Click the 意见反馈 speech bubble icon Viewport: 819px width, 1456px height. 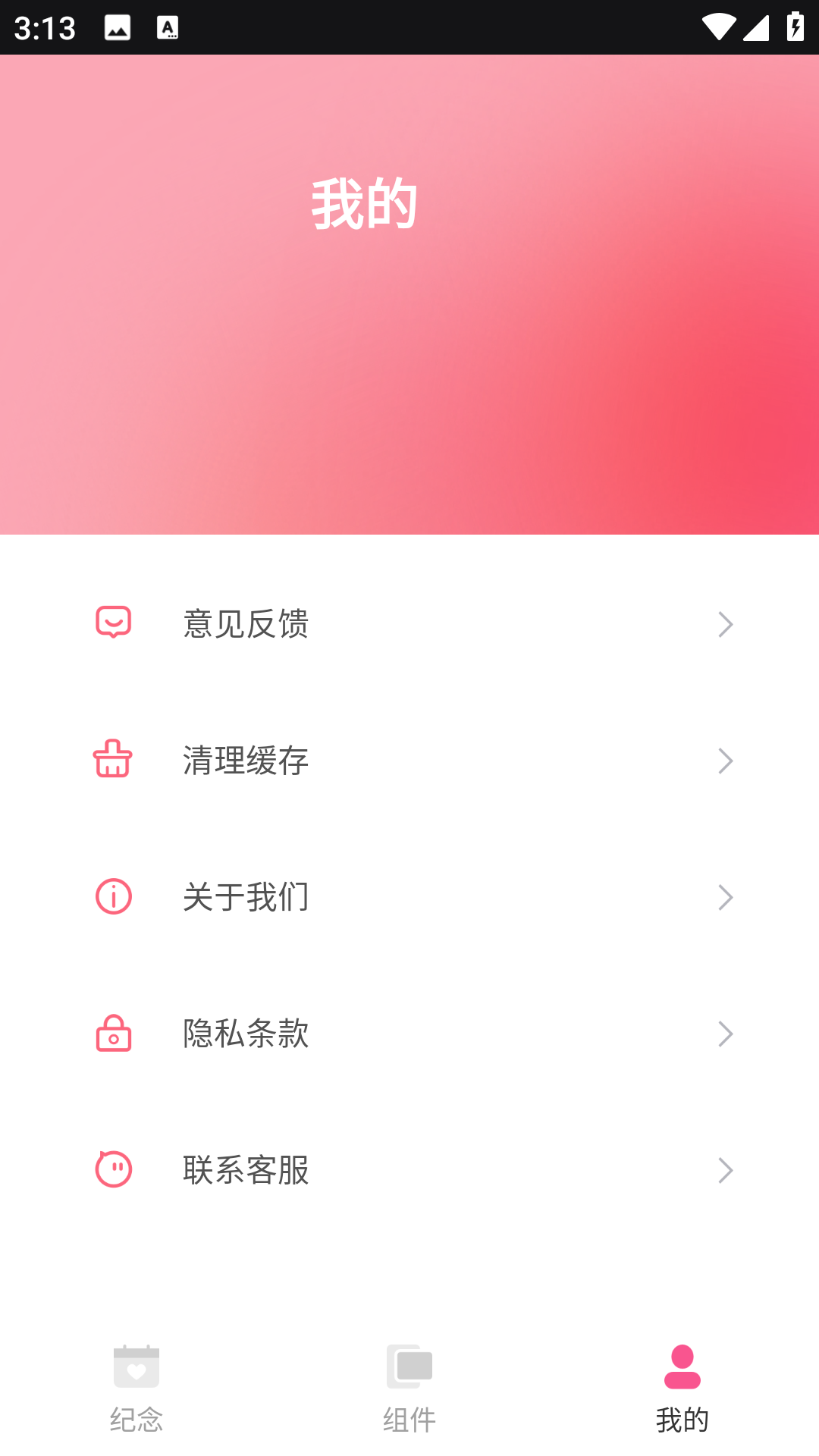pos(114,623)
